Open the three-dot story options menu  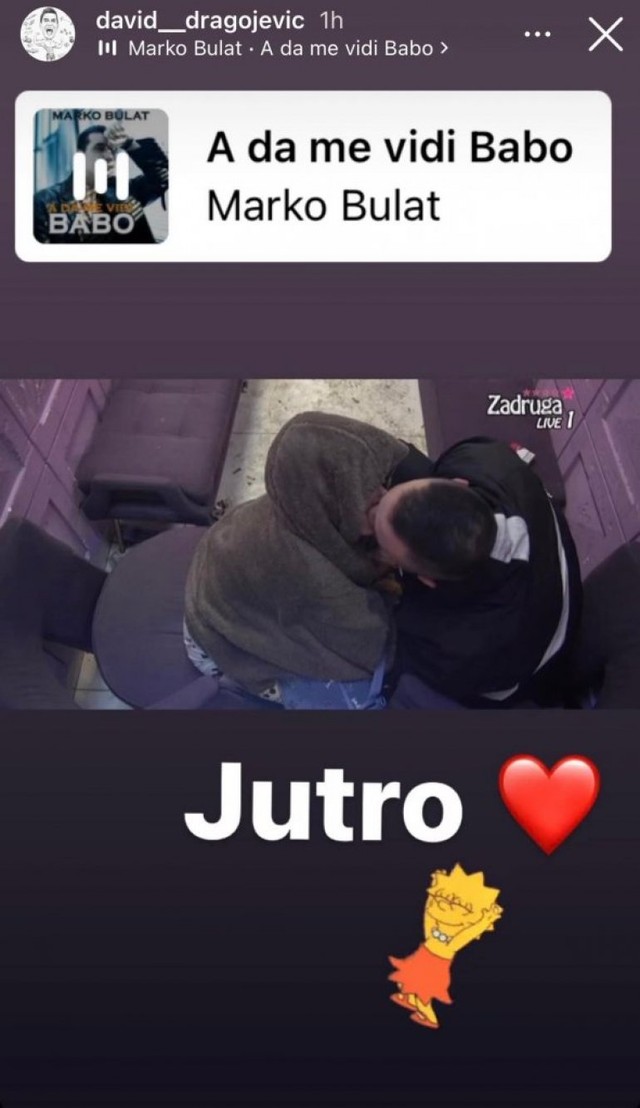(538, 35)
